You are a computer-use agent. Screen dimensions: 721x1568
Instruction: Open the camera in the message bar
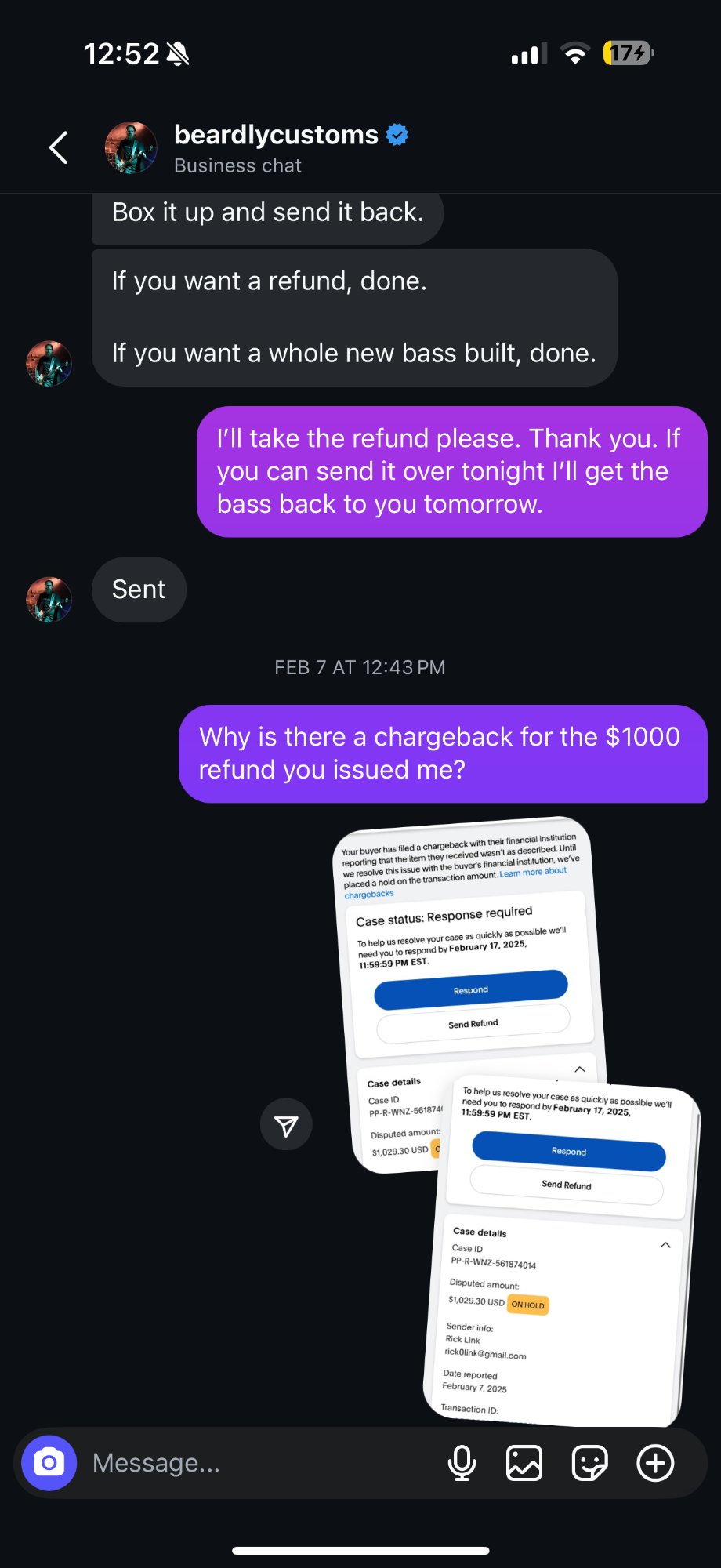(x=49, y=1463)
